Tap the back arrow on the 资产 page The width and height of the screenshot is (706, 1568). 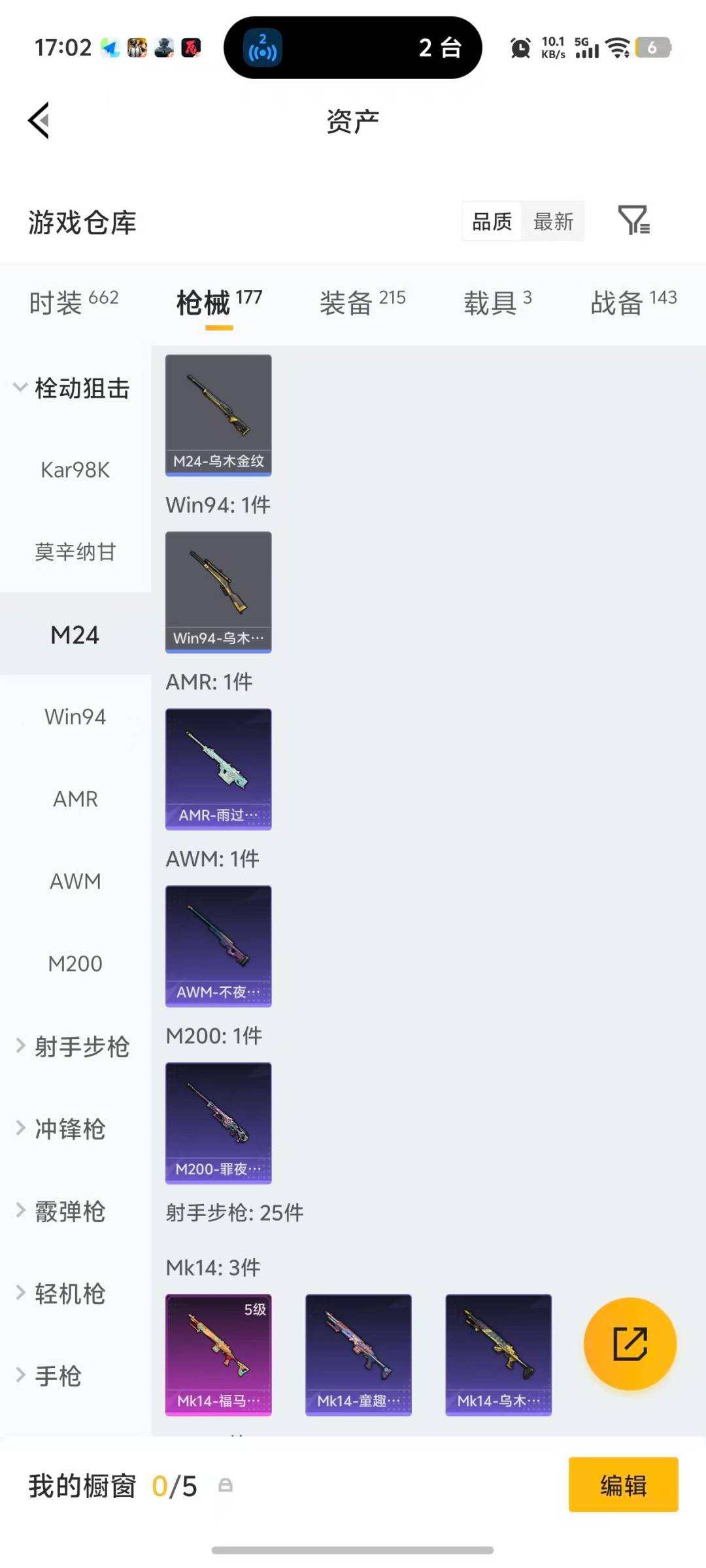(39, 120)
